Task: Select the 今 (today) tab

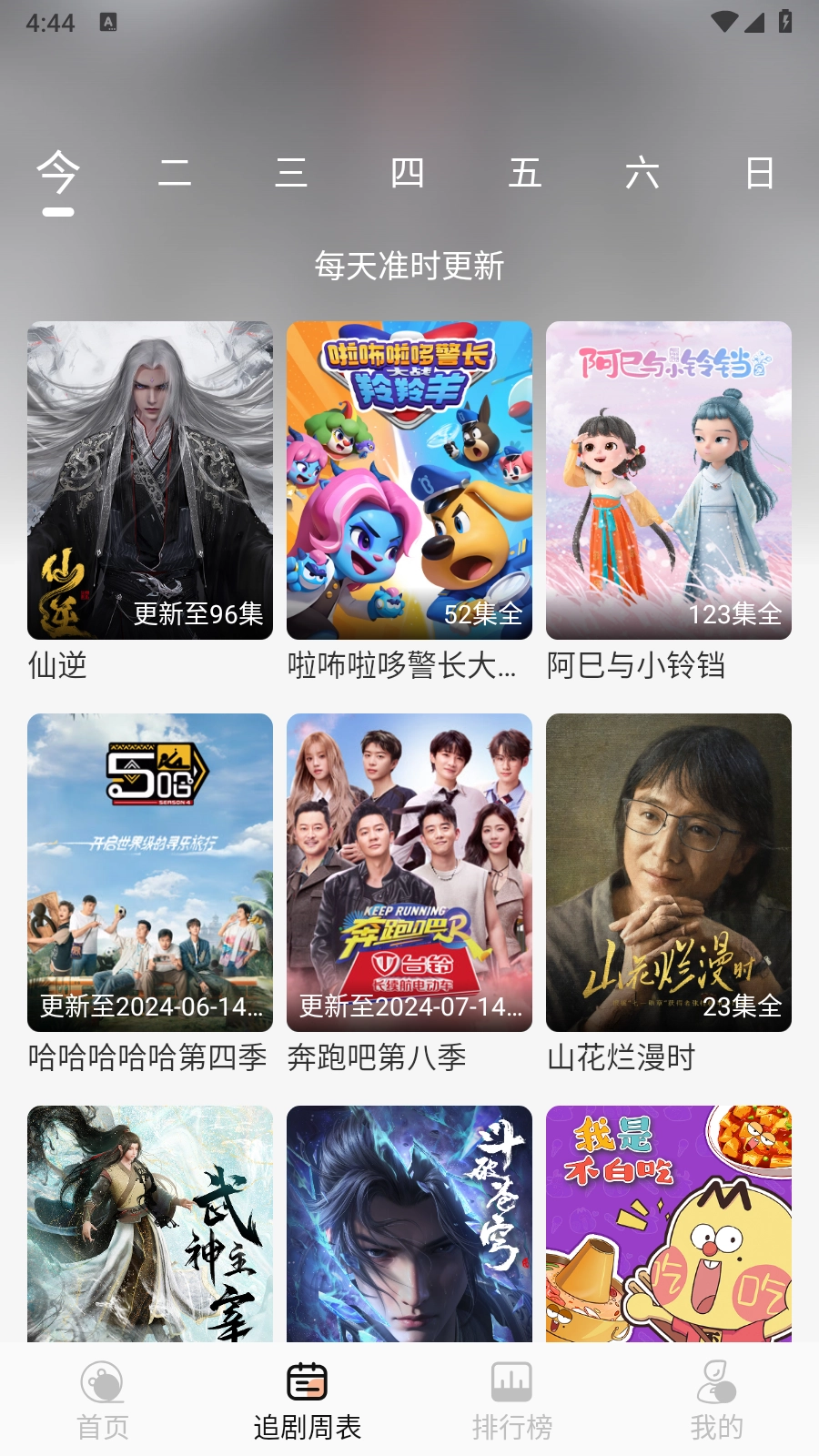Action: (58, 173)
